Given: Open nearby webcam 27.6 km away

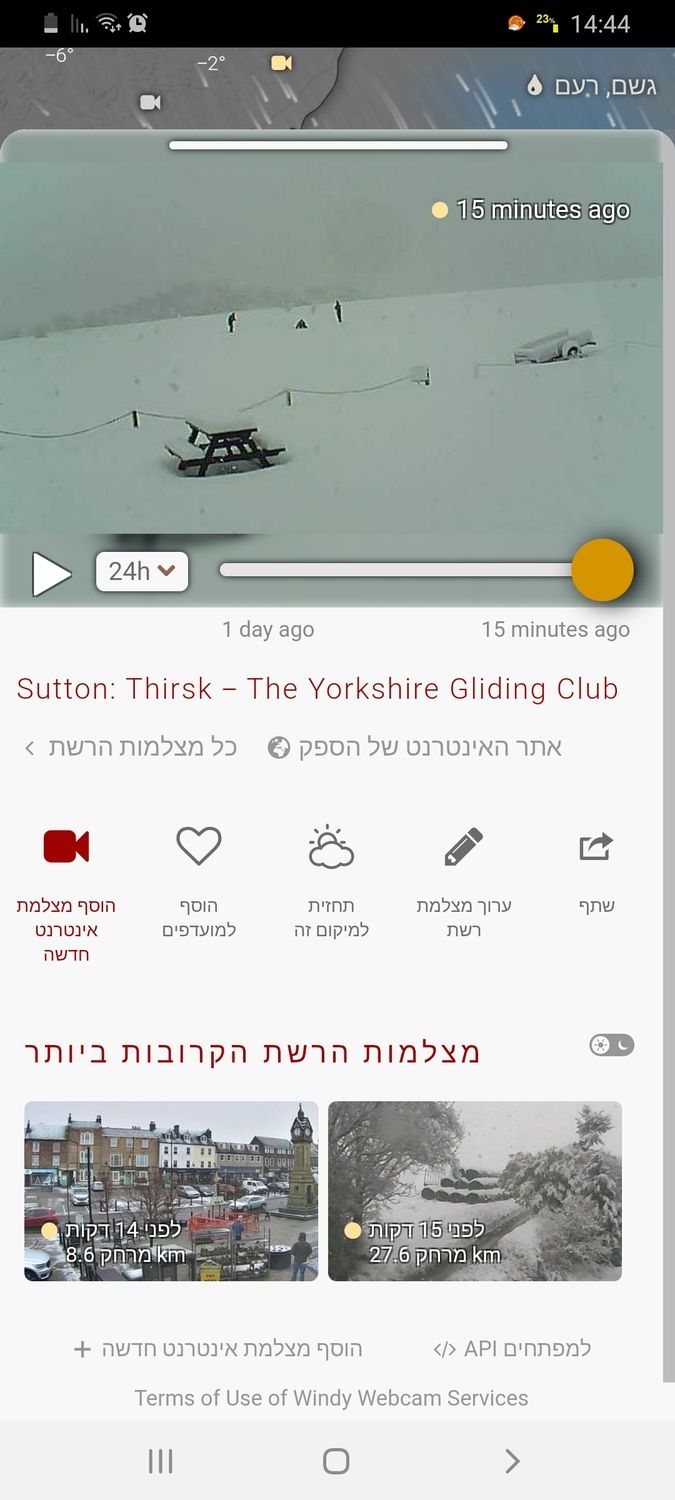Looking at the screenshot, I should [475, 1191].
